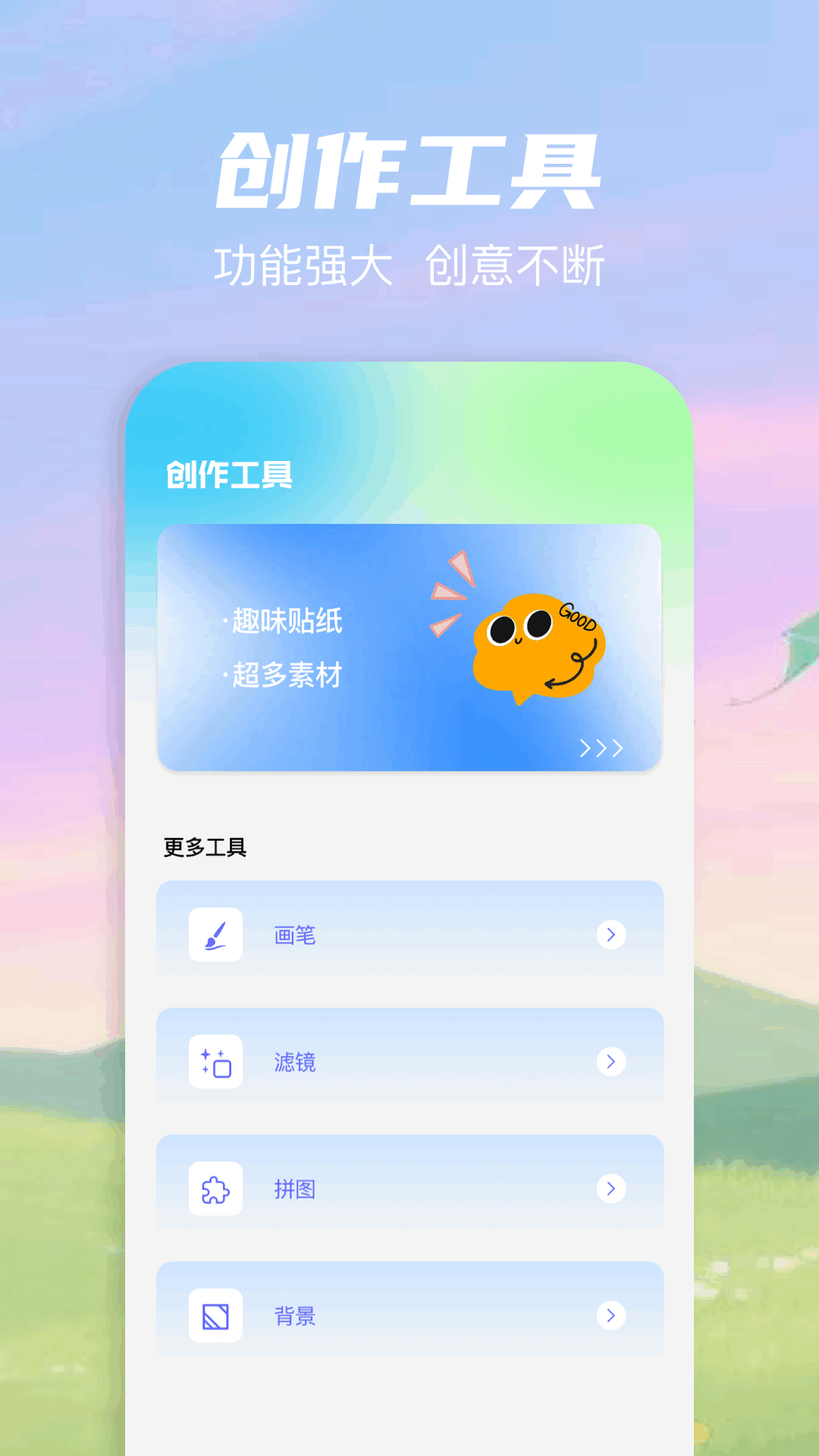Tap the brush icon inside its blue square

[x=216, y=934]
